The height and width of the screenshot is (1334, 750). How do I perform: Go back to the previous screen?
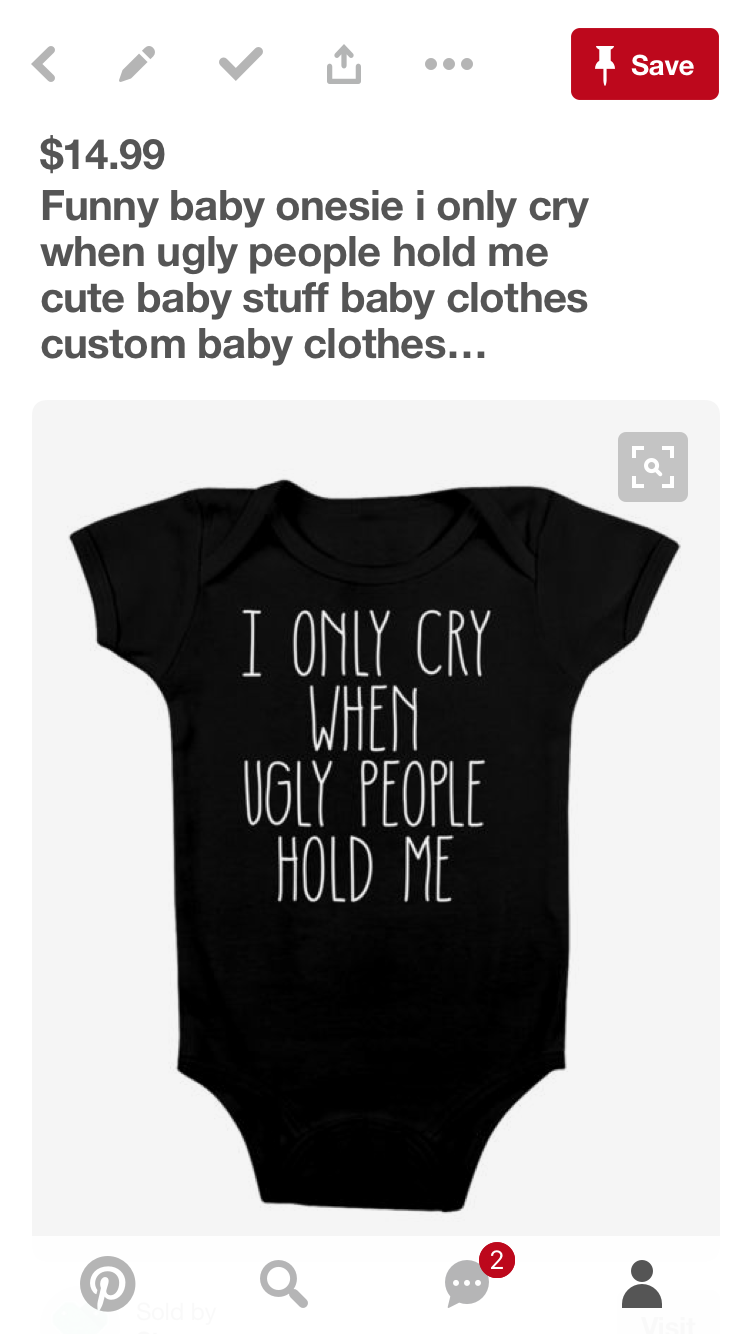pos(44,65)
